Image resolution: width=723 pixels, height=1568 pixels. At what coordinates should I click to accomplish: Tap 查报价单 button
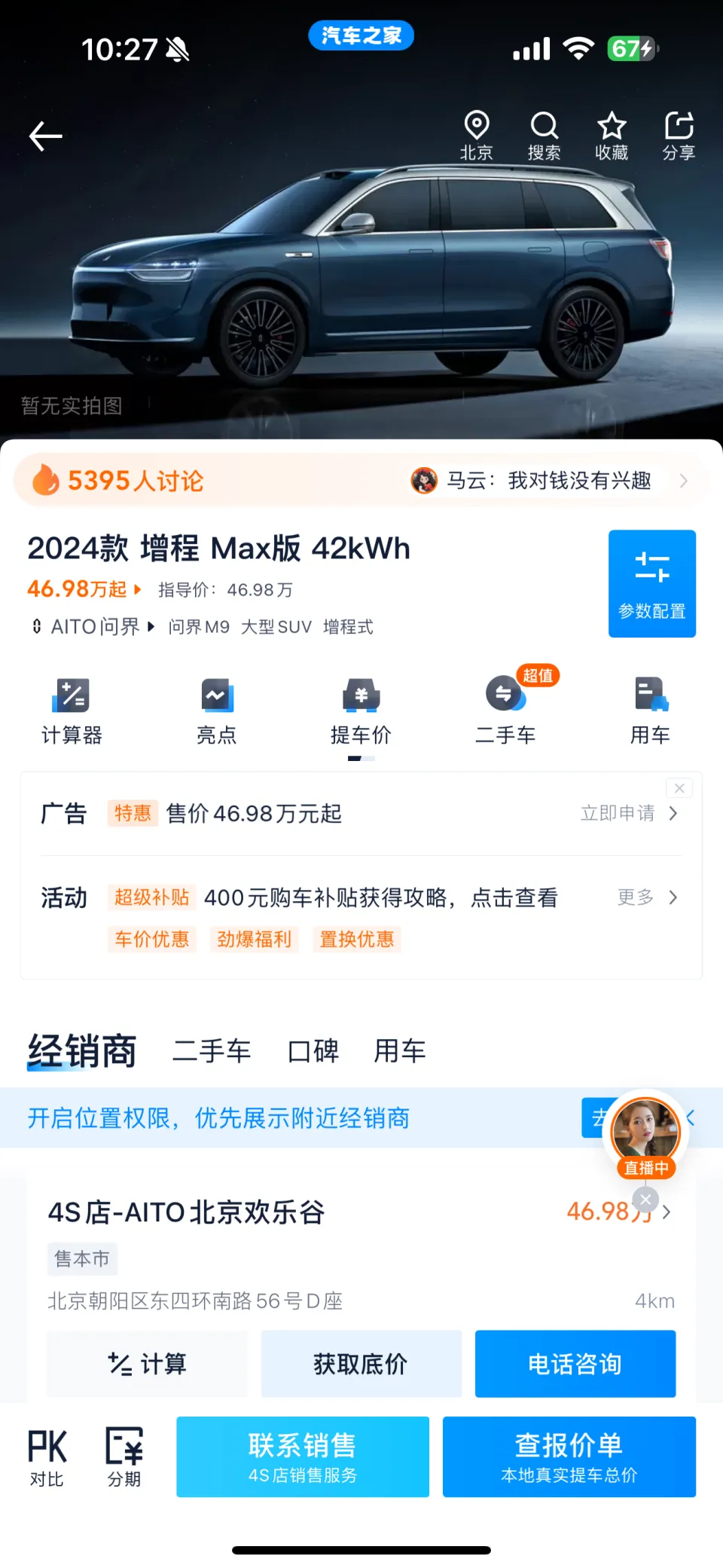tap(569, 1456)
